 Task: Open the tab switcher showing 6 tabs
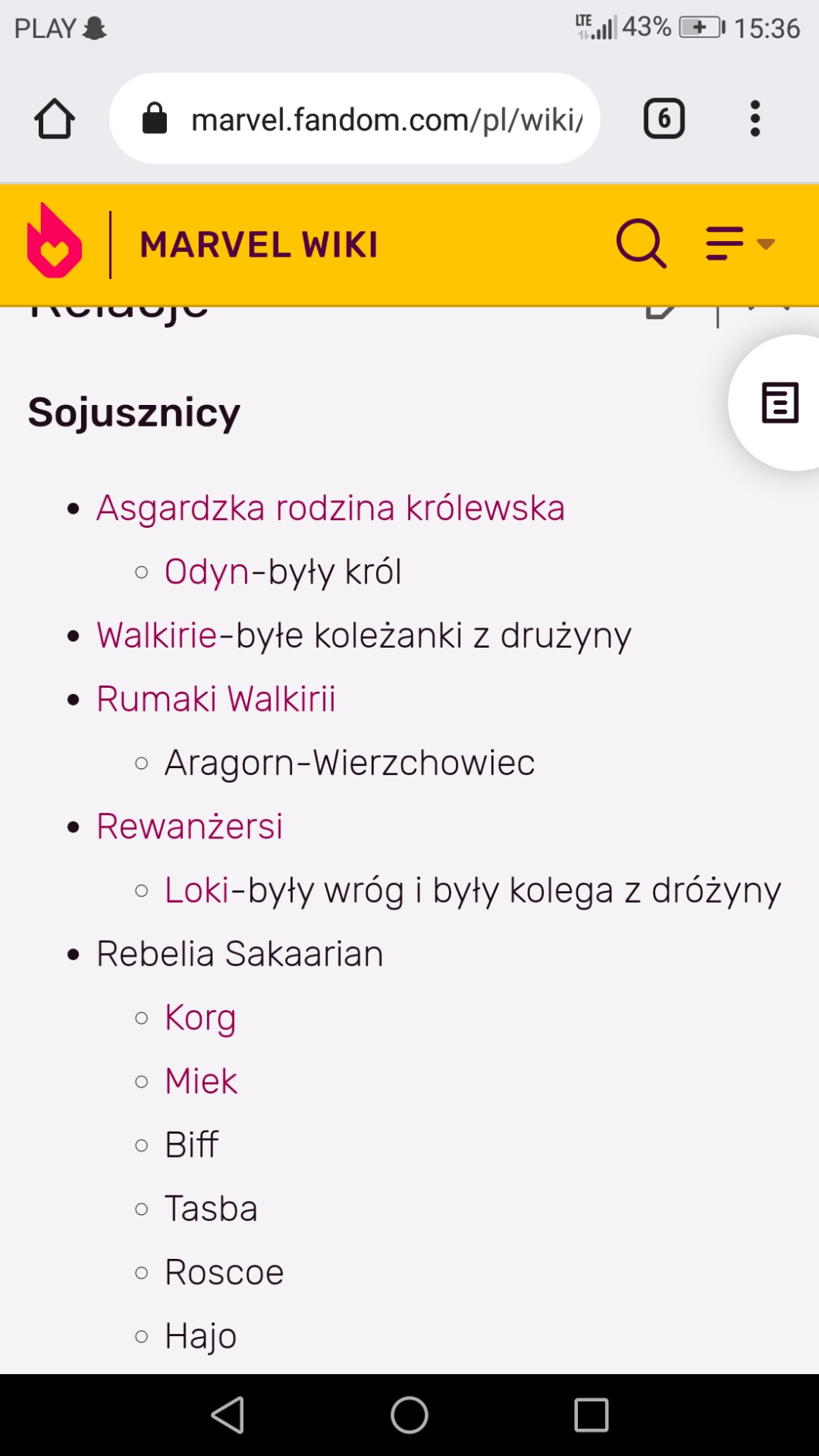664,119
